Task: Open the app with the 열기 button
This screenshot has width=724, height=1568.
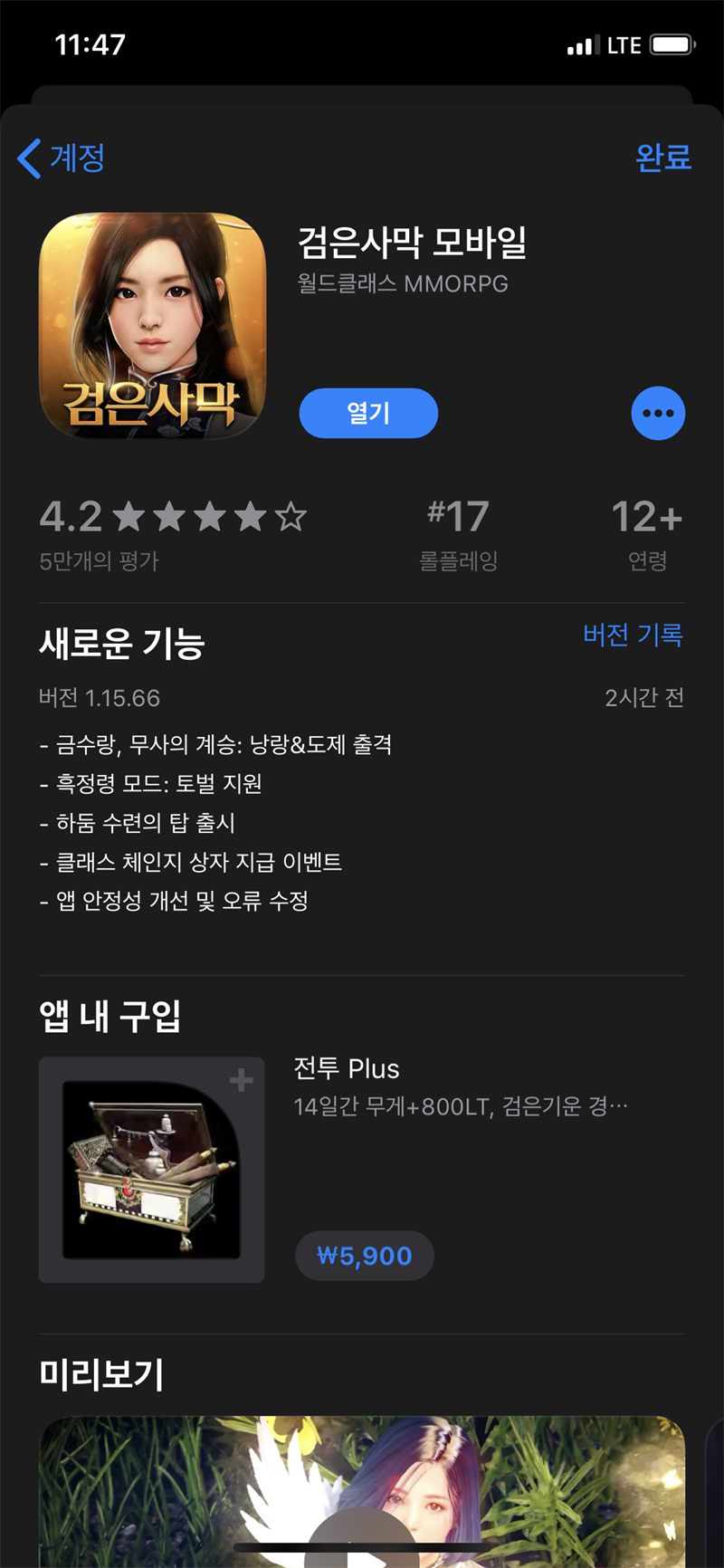Action: (368, 414)
